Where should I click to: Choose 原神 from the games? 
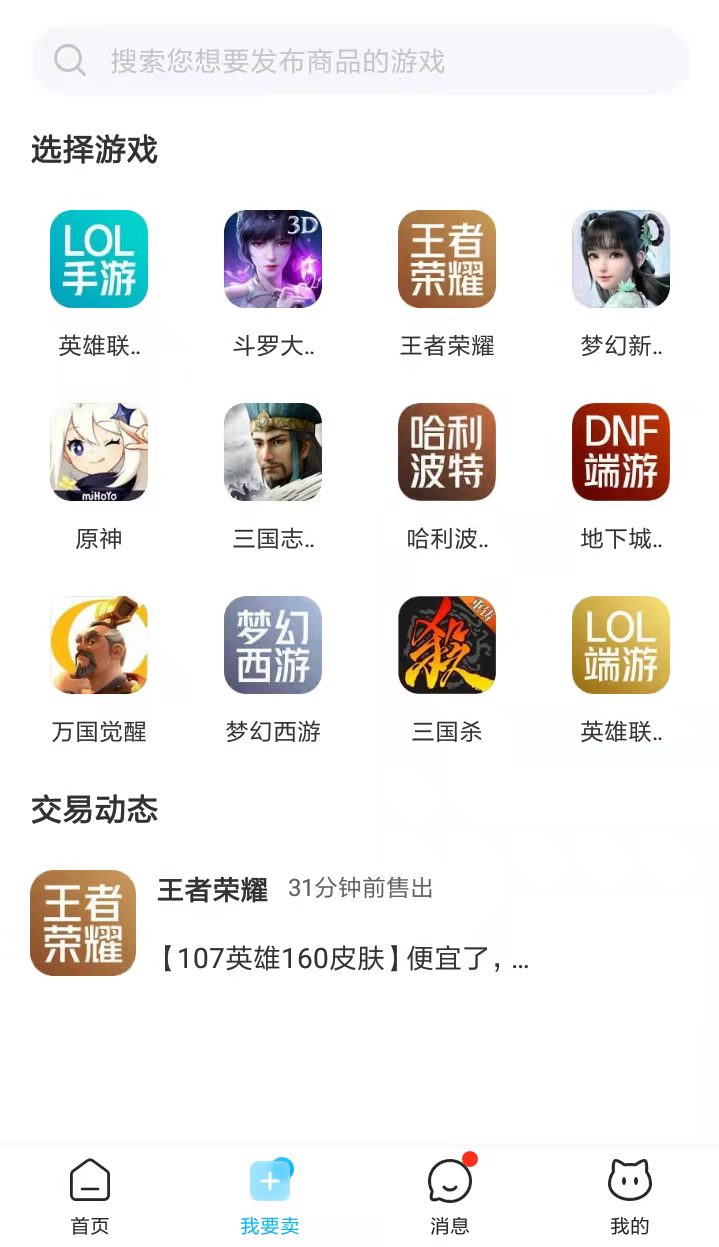coord(99,452)
